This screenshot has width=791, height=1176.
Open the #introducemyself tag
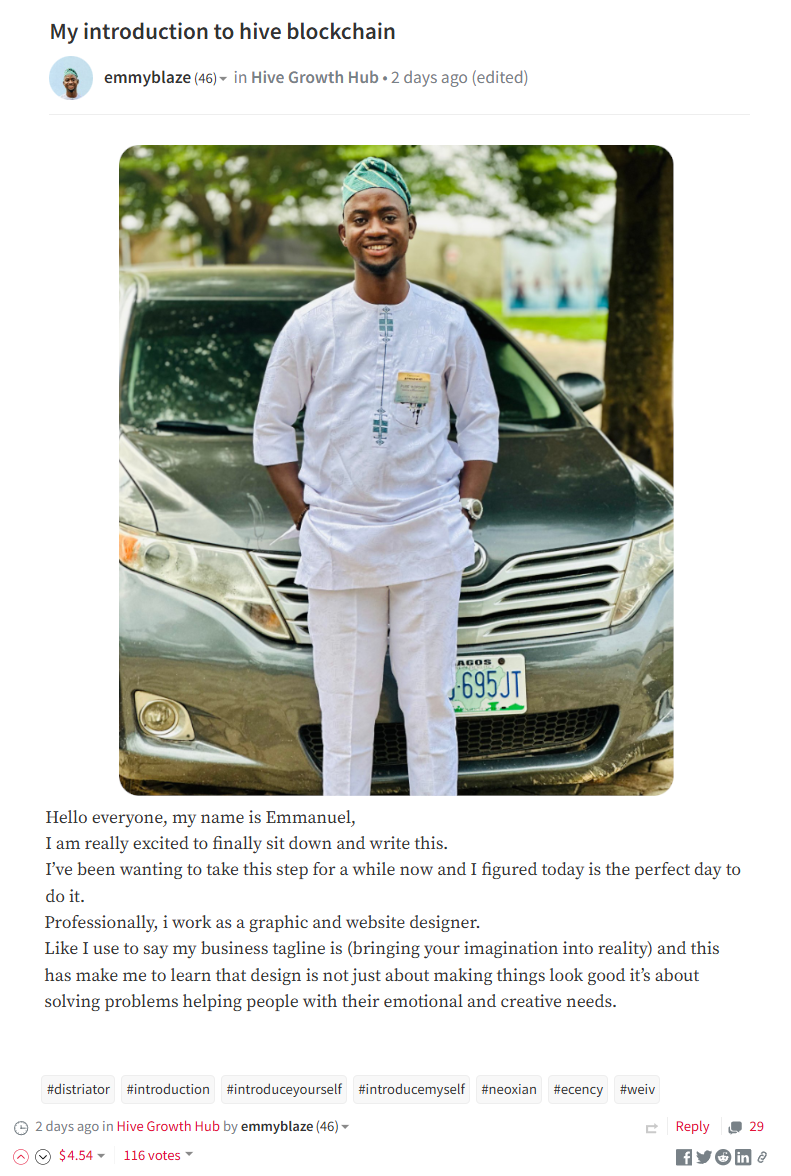pyautogui.click(x=411, y=1089)
